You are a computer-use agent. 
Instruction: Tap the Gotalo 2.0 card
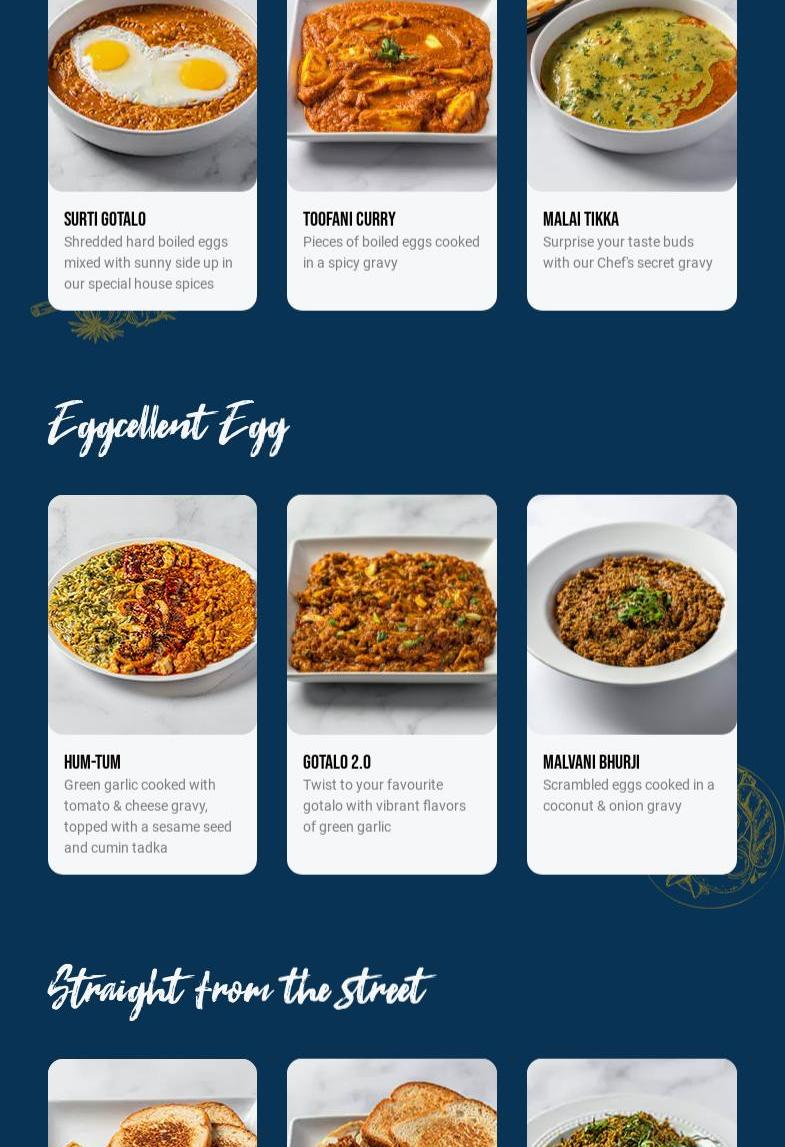pos(391,683)
